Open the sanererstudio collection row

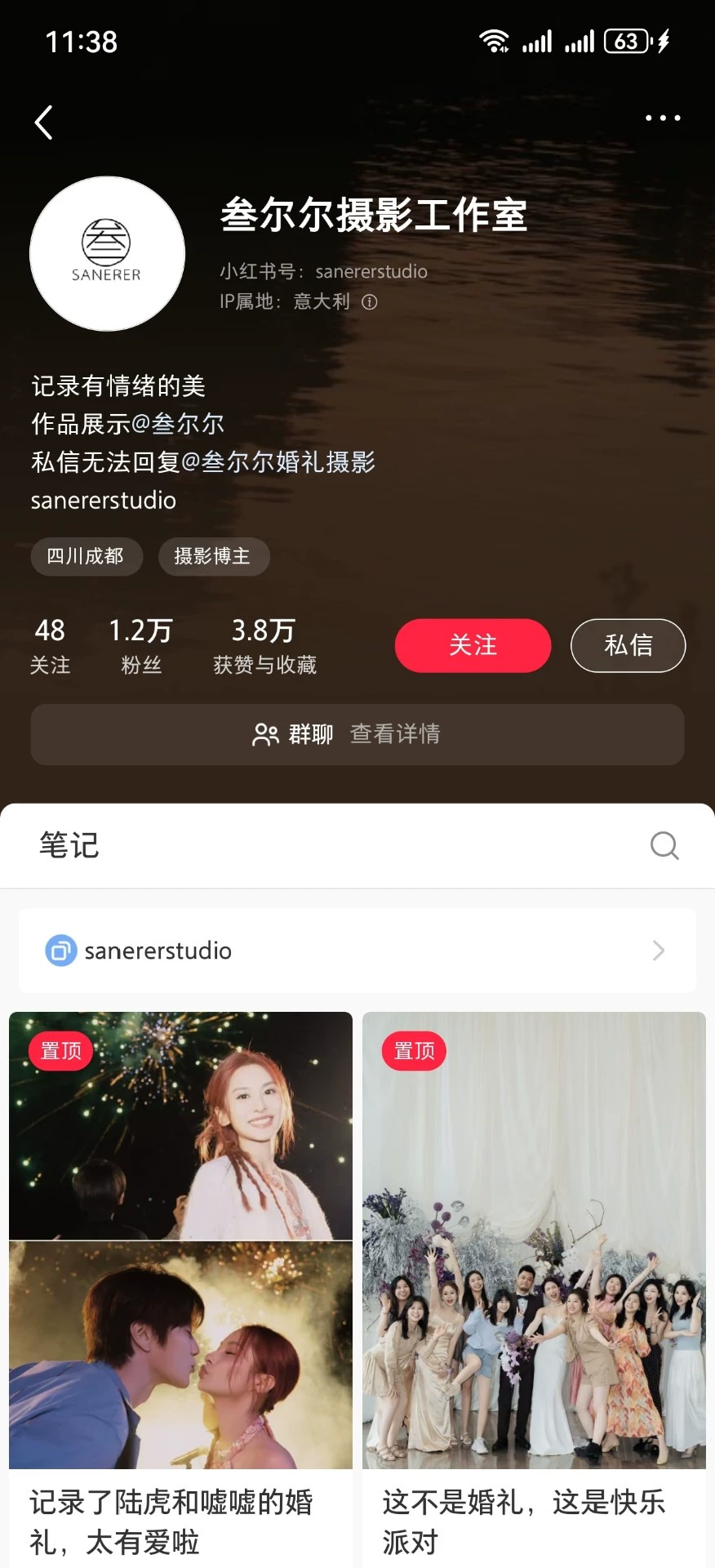pyautogui.click(x=357, y=951)
